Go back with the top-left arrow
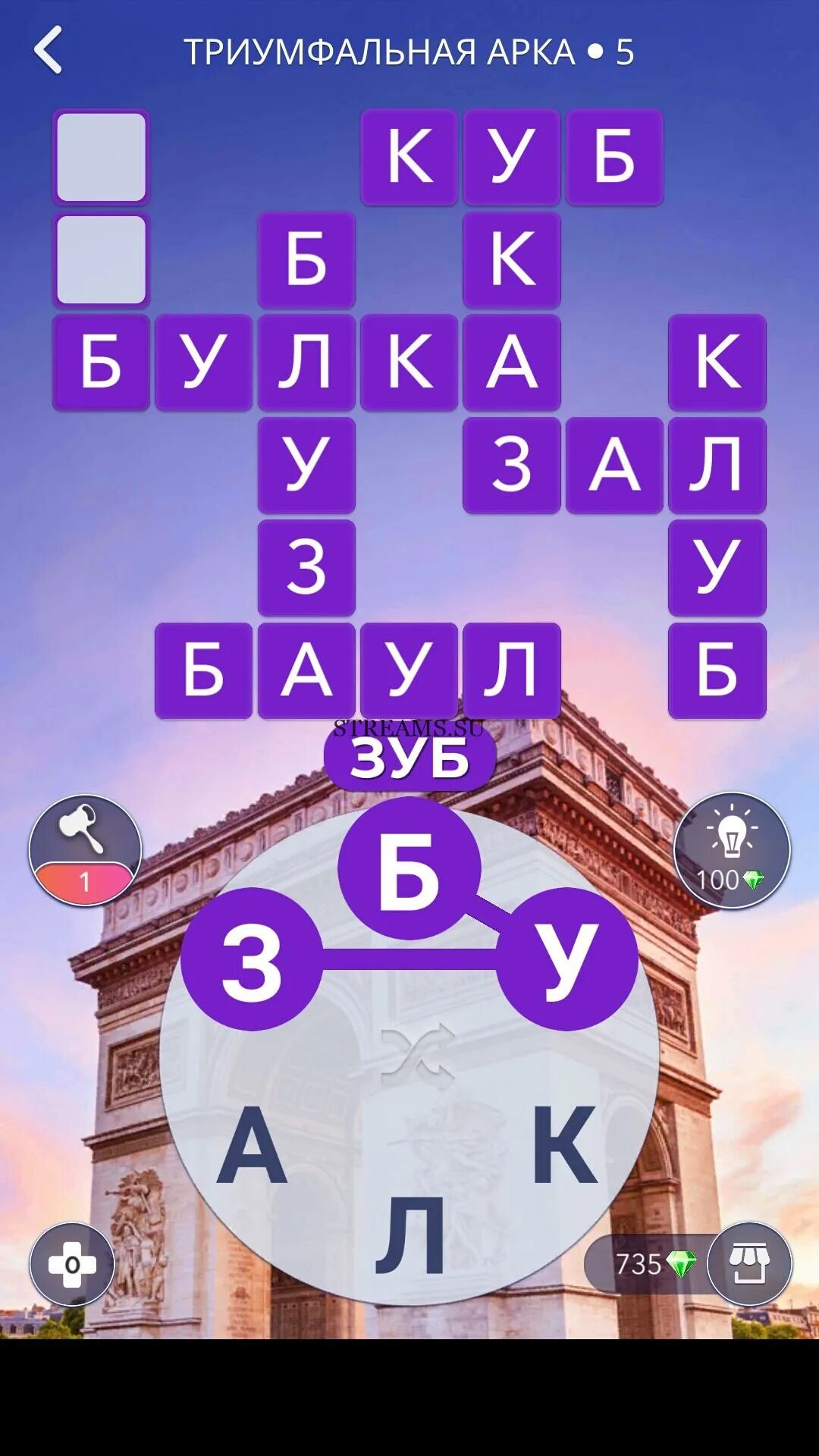This screenshot has height=1456, width=819. (x=48, y=50)
